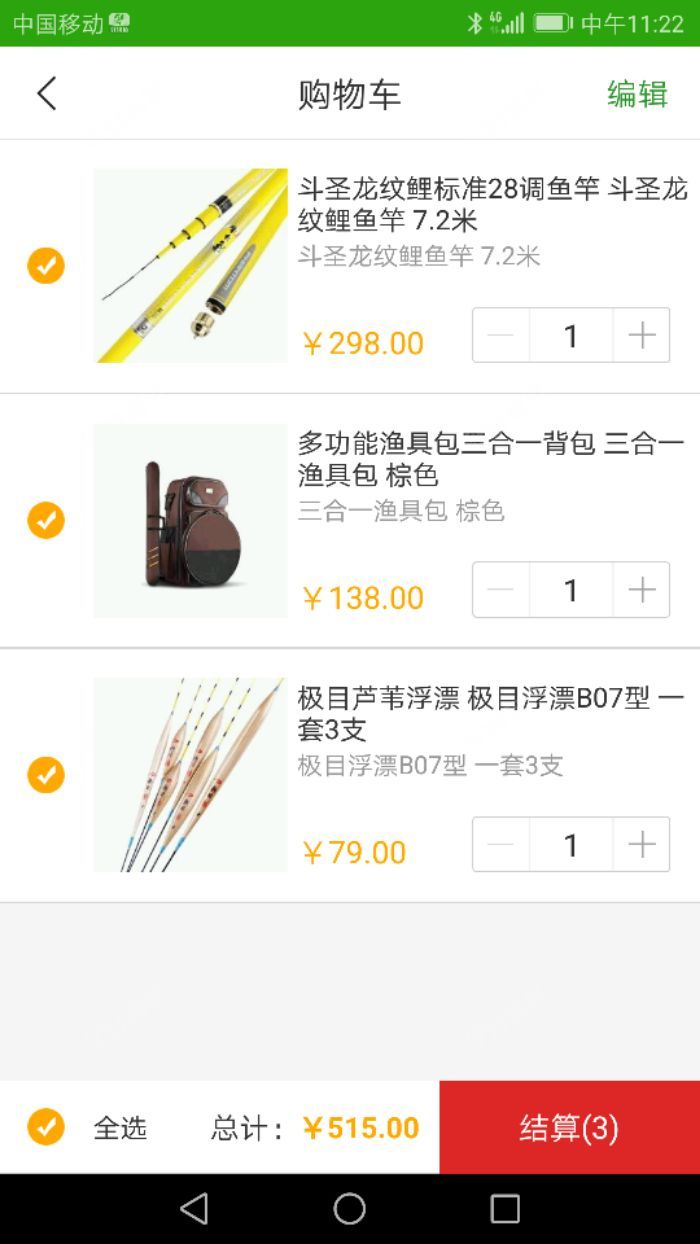Toggle the 全选 select-all checkbox
This screenshot has height=1244, width=700.
(46, 1127)
